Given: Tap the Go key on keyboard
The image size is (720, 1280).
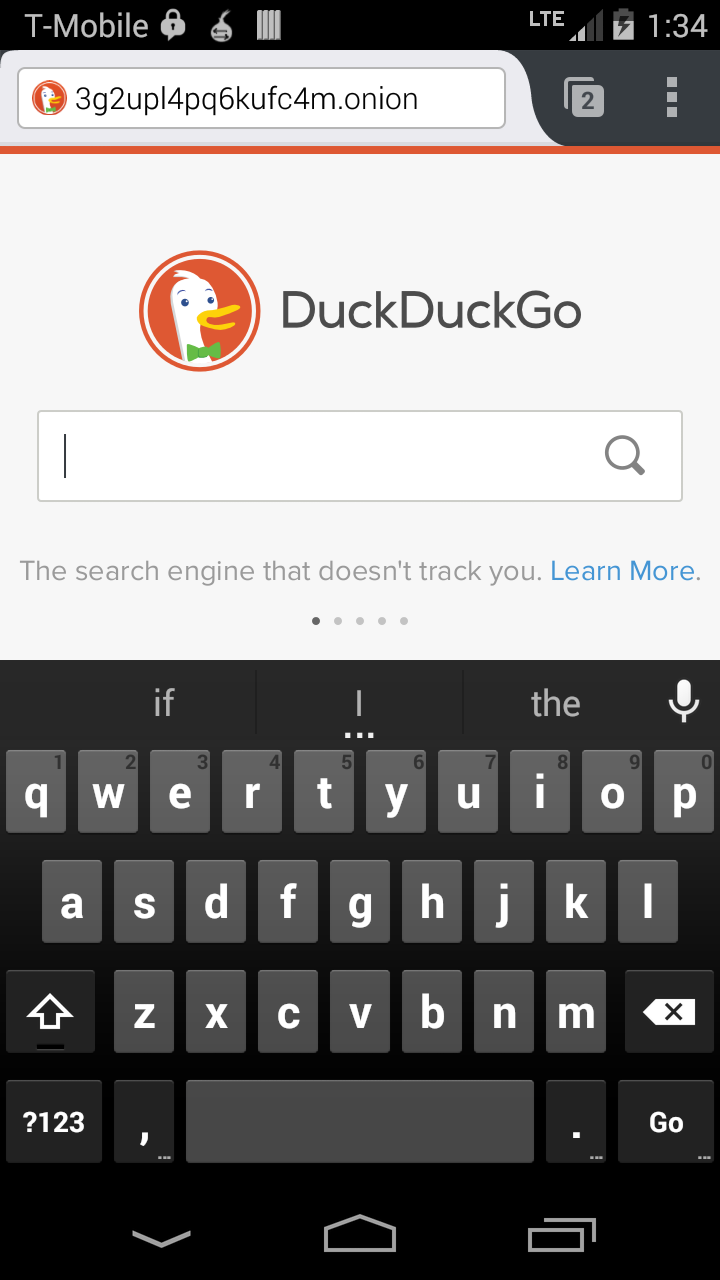Looking at the screenshot, I should point(666,1122).
